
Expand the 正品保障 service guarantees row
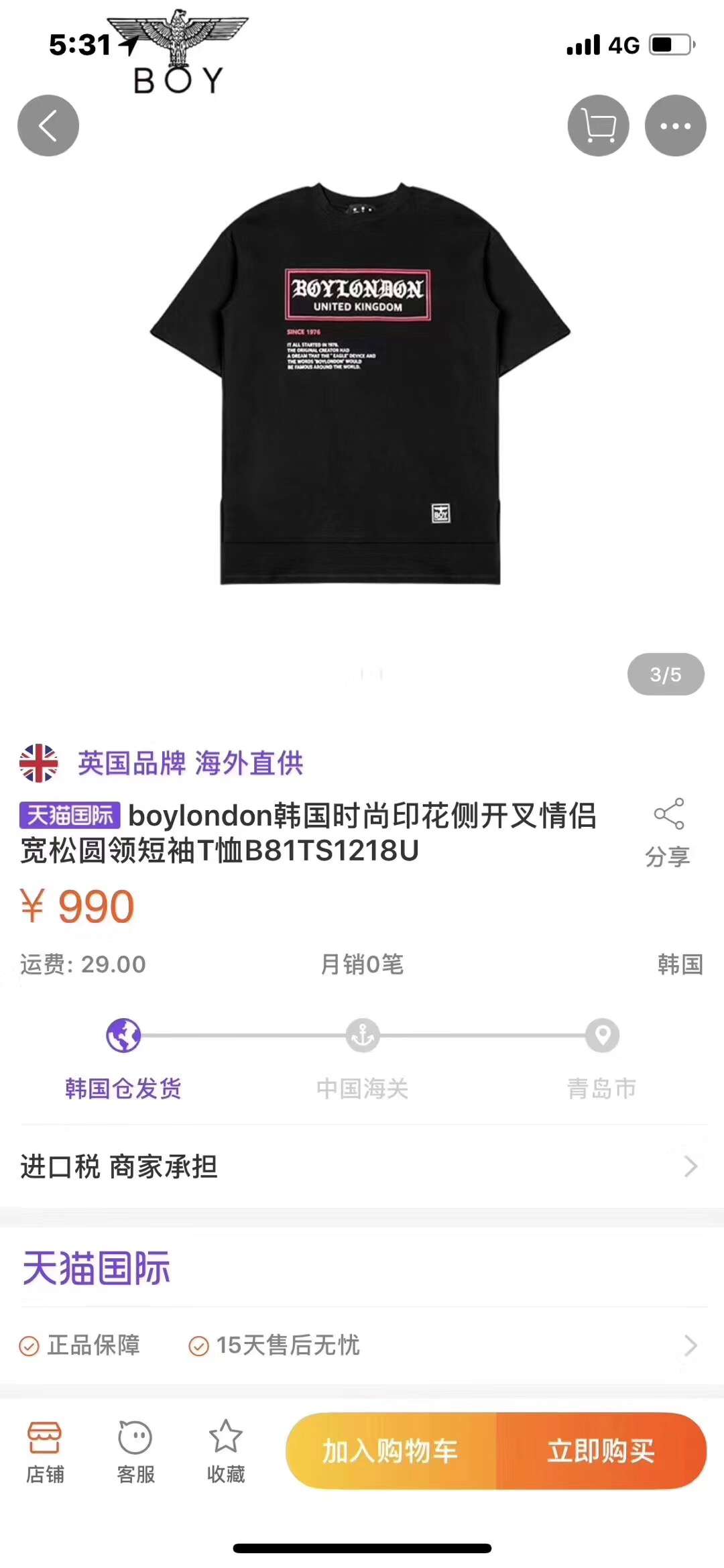pos(362,1345)
